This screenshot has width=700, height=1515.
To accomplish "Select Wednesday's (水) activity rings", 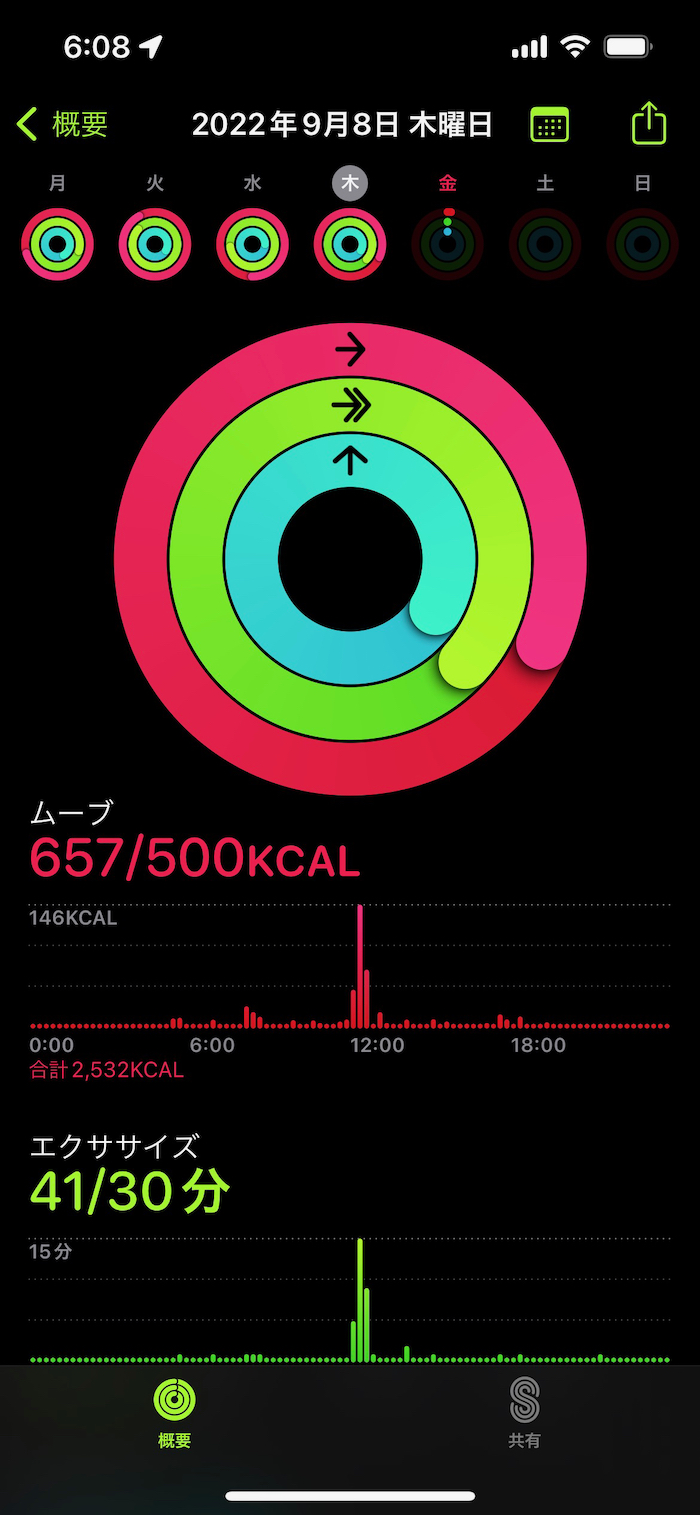I will coord(253,244).
